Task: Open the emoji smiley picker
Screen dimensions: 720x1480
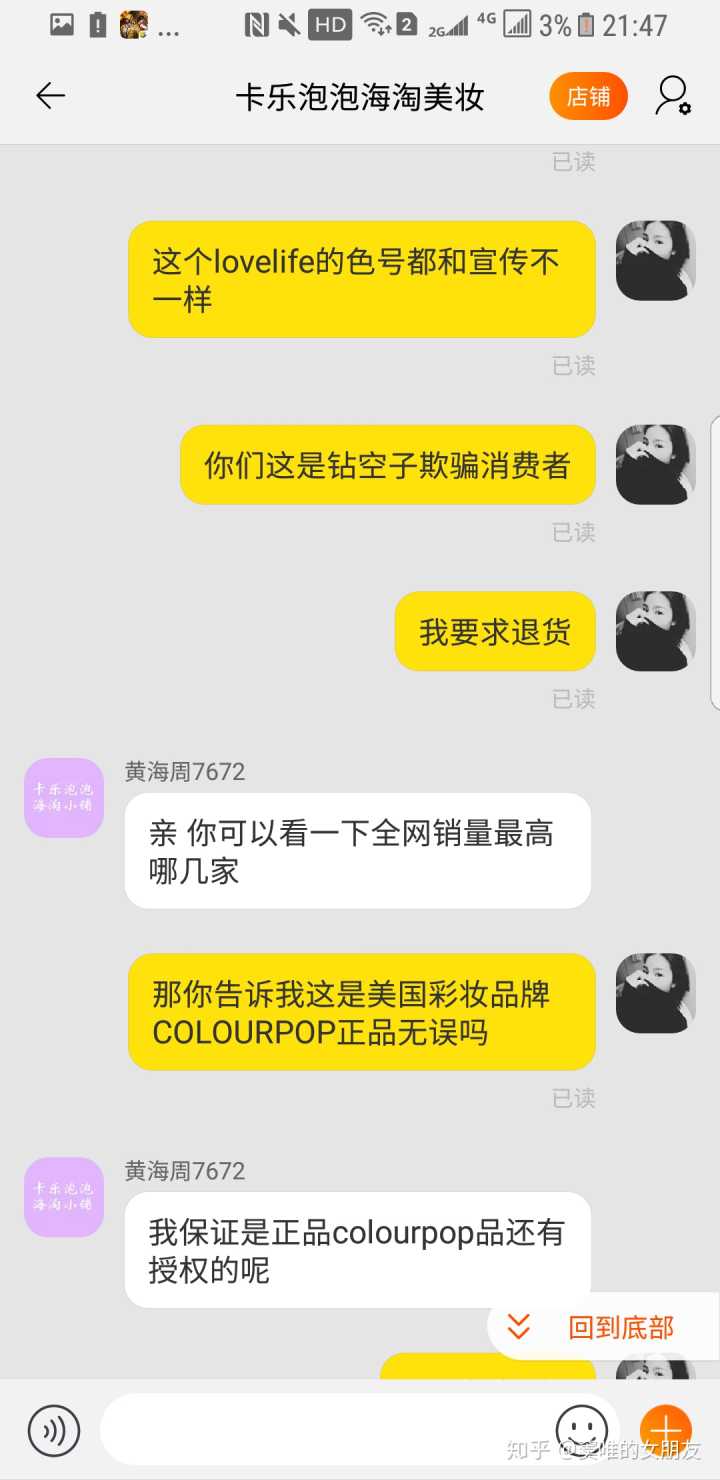Action: coord(581,1430)
